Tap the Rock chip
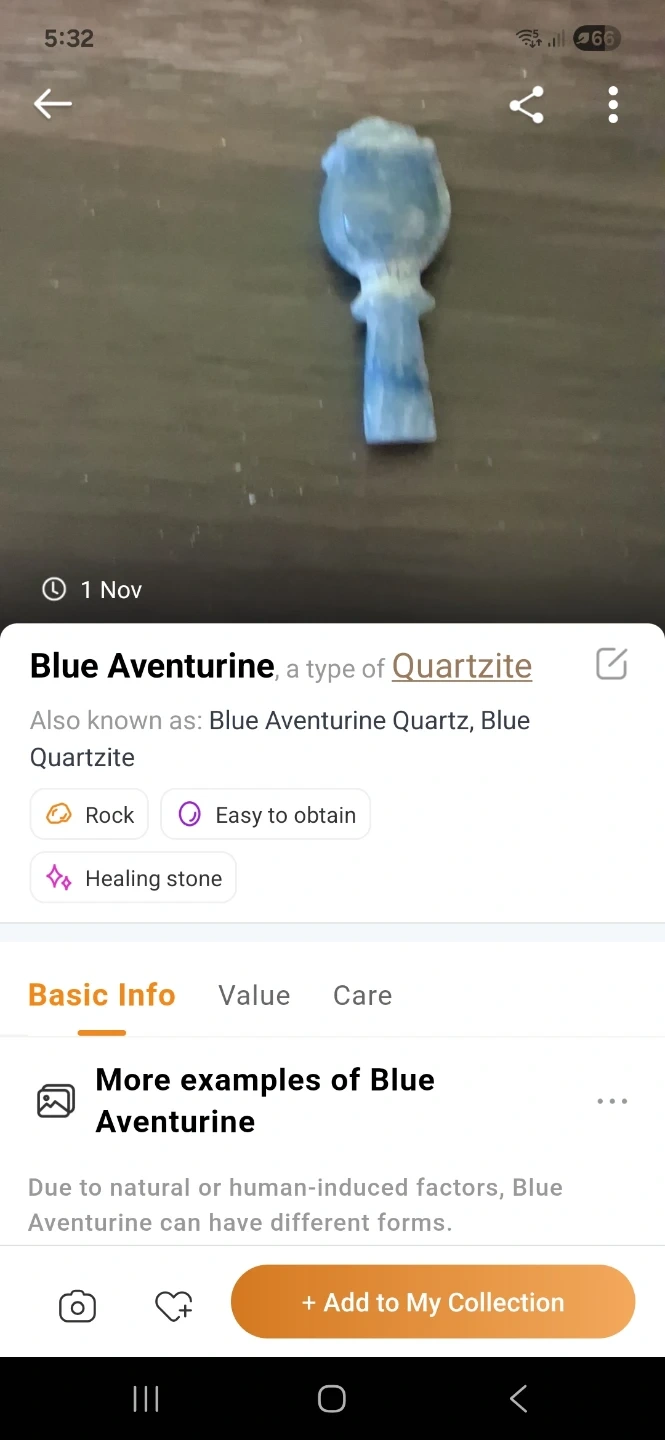The height and width of the screenshot is (1440, 665). 89,815
